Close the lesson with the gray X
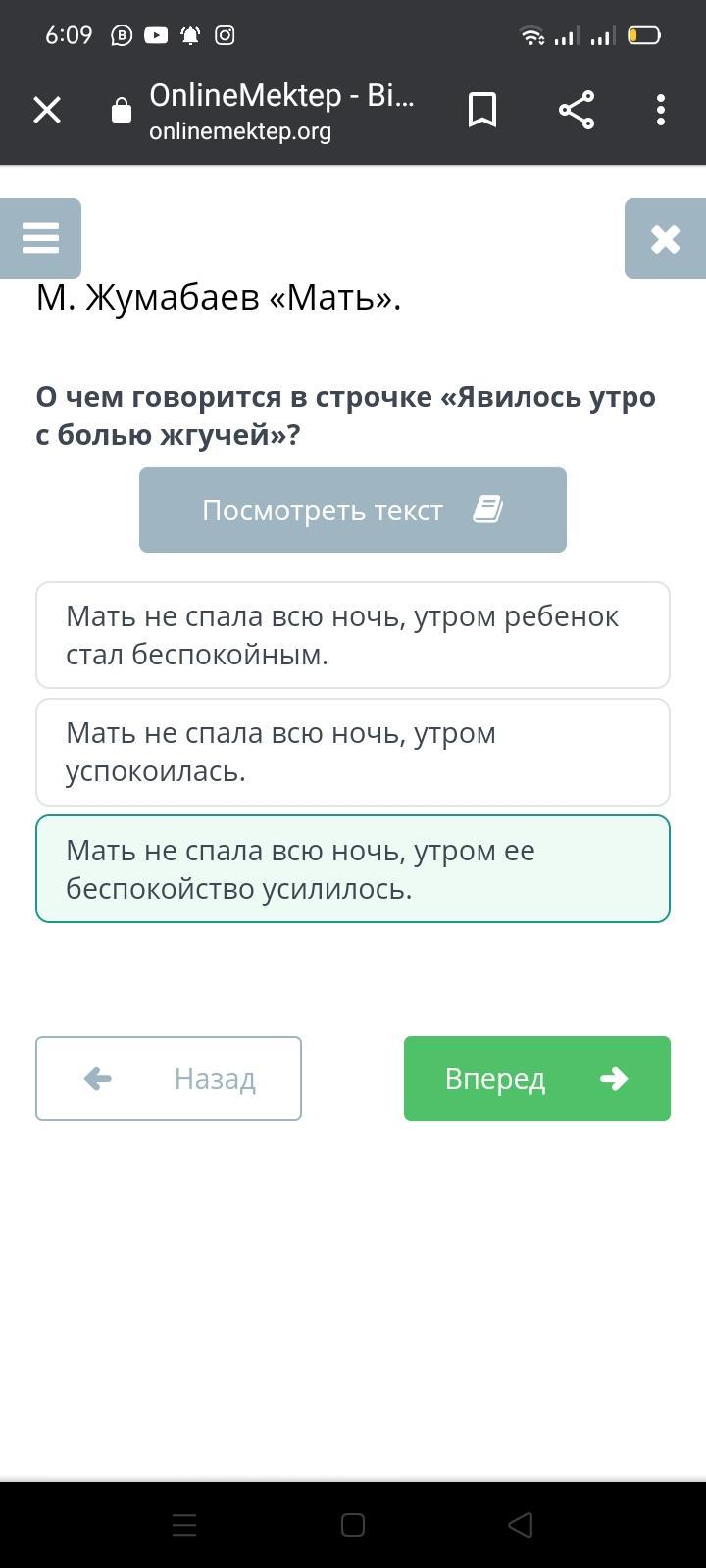The width and height of the screenshot is (706, 1568). [x=665, y=238]
